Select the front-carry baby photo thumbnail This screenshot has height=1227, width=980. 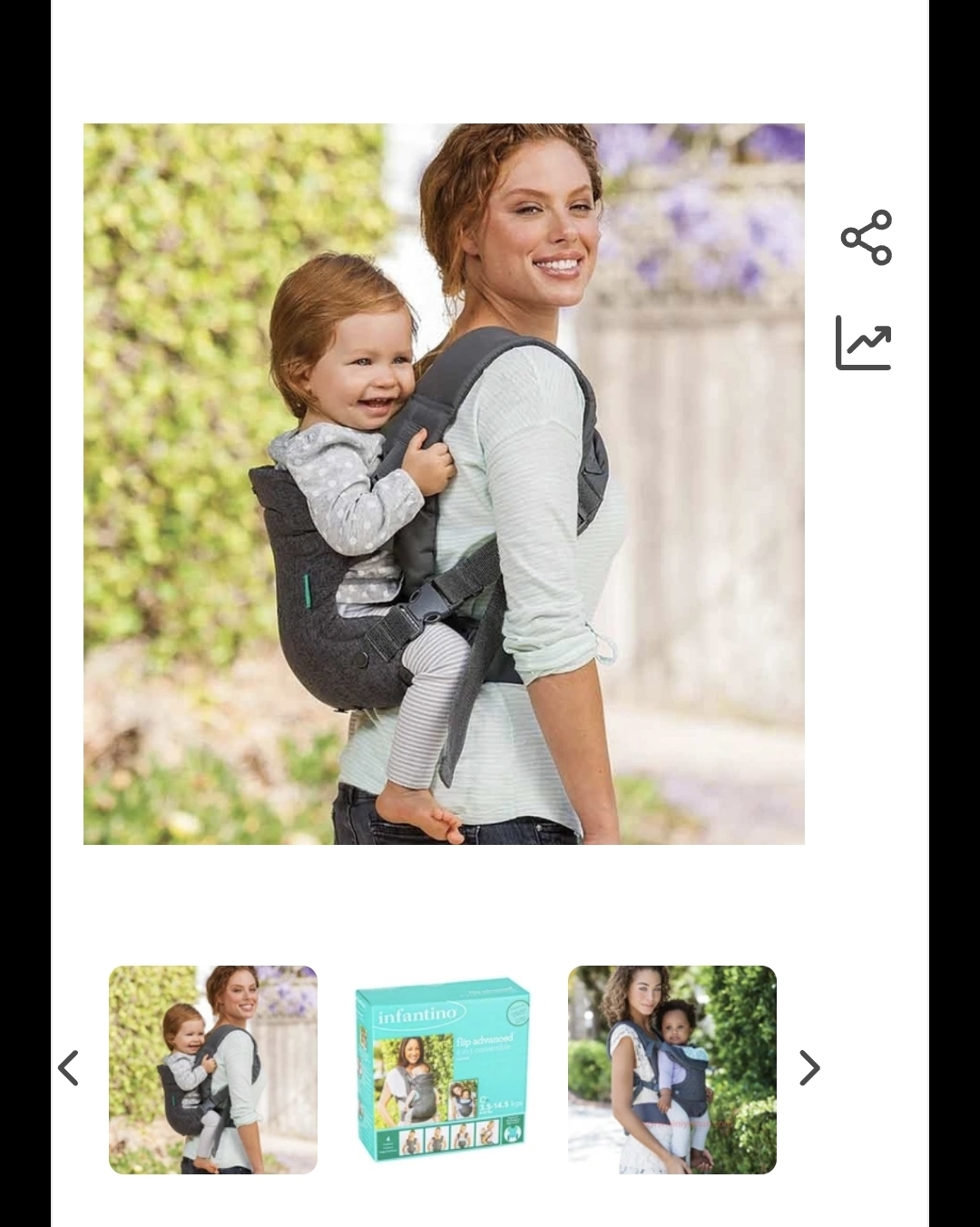point(671,1069)
